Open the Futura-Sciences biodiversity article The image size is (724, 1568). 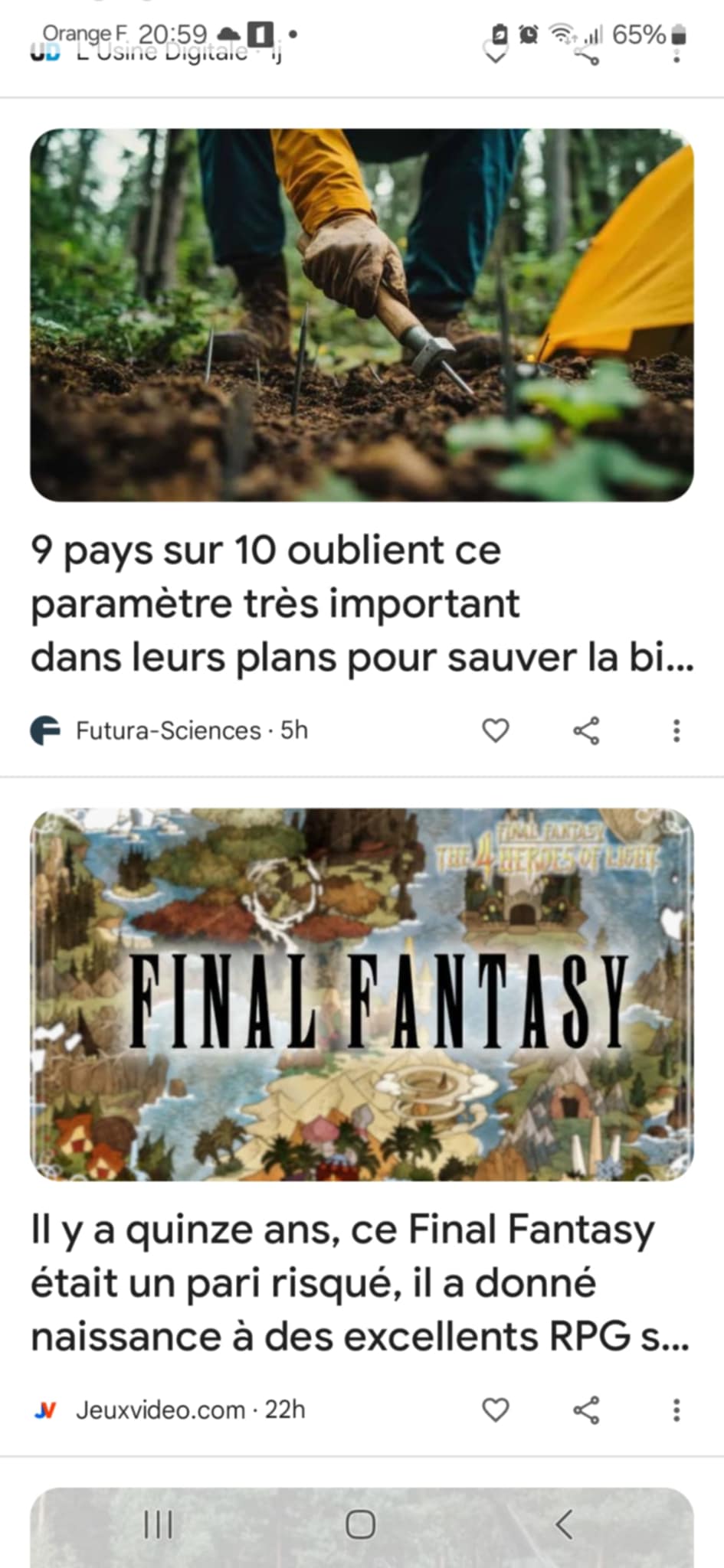click(x=362, y=604)
